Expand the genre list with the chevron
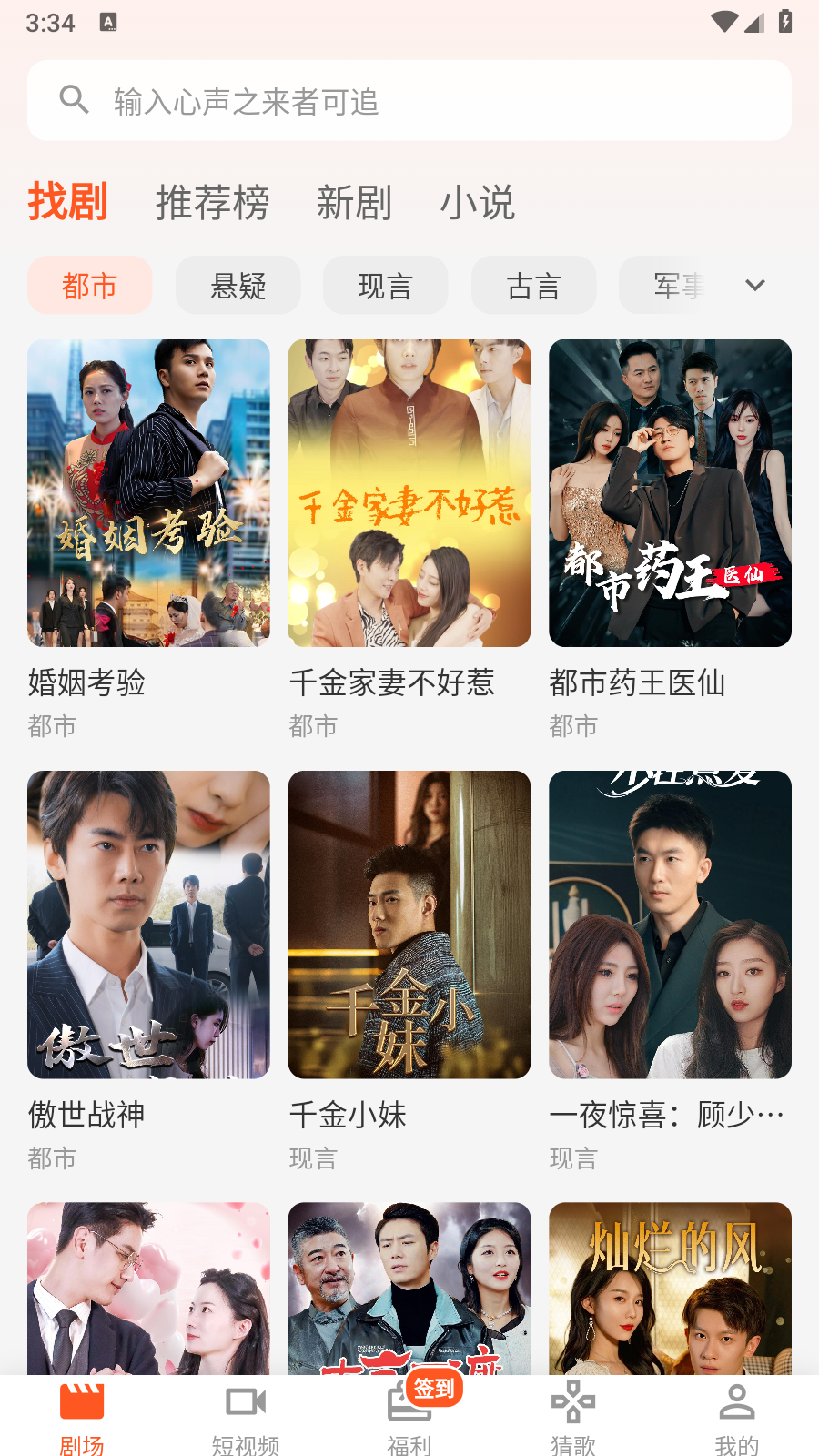The width and height of the screenshot is (819, 1456). 754,286
